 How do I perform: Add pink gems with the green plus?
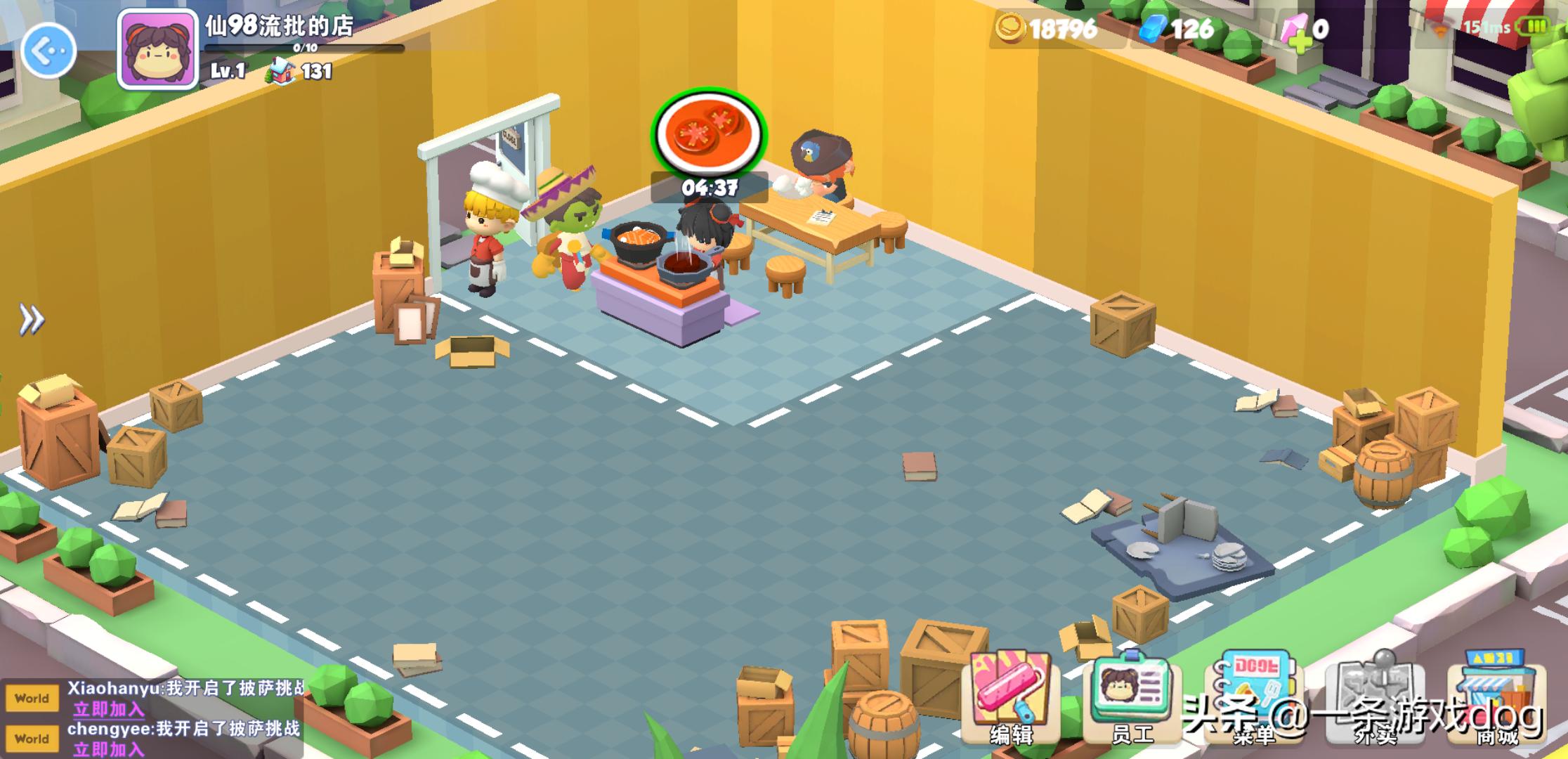coord(1299,41)
